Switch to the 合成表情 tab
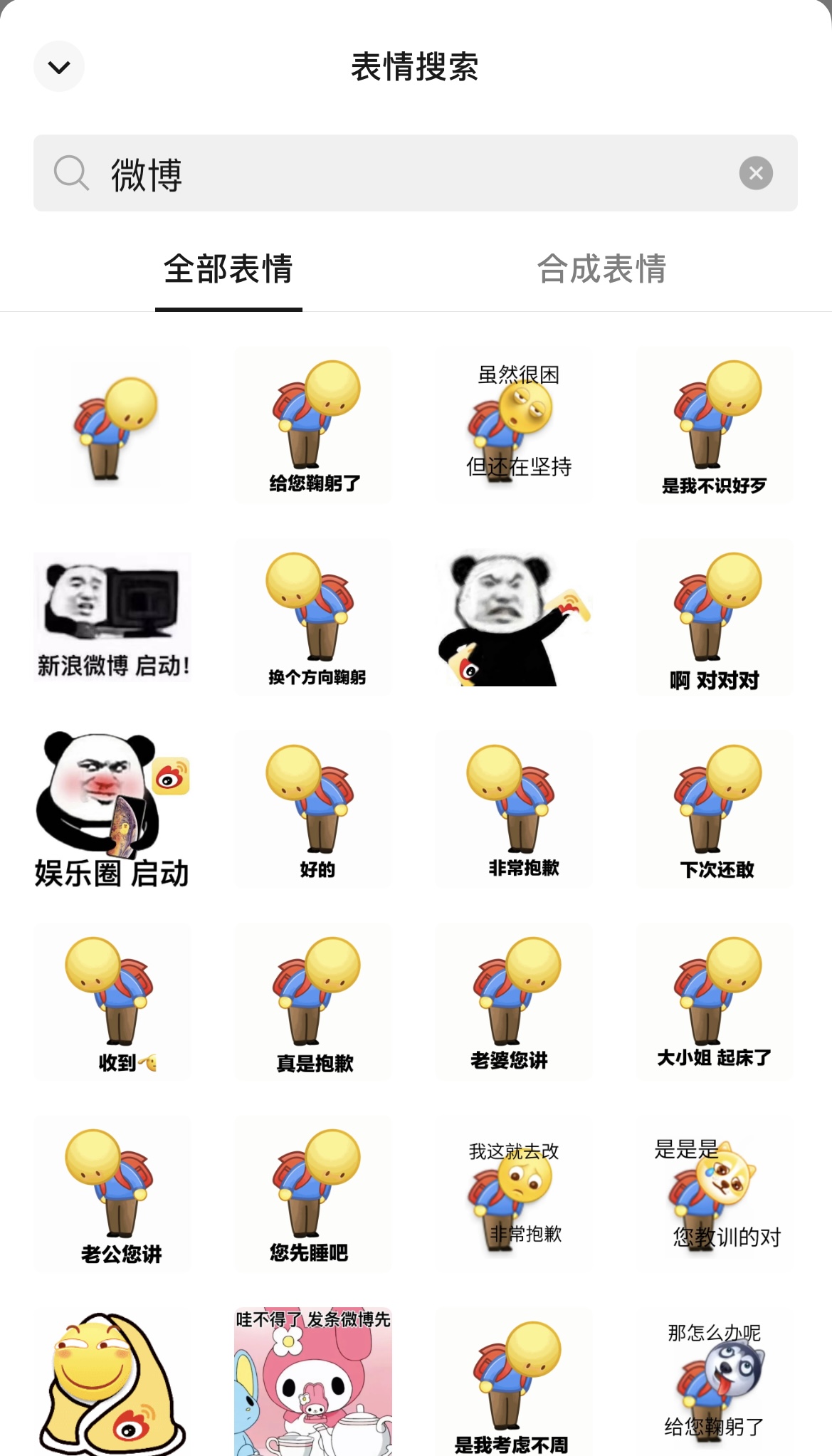 pos(601,269)
